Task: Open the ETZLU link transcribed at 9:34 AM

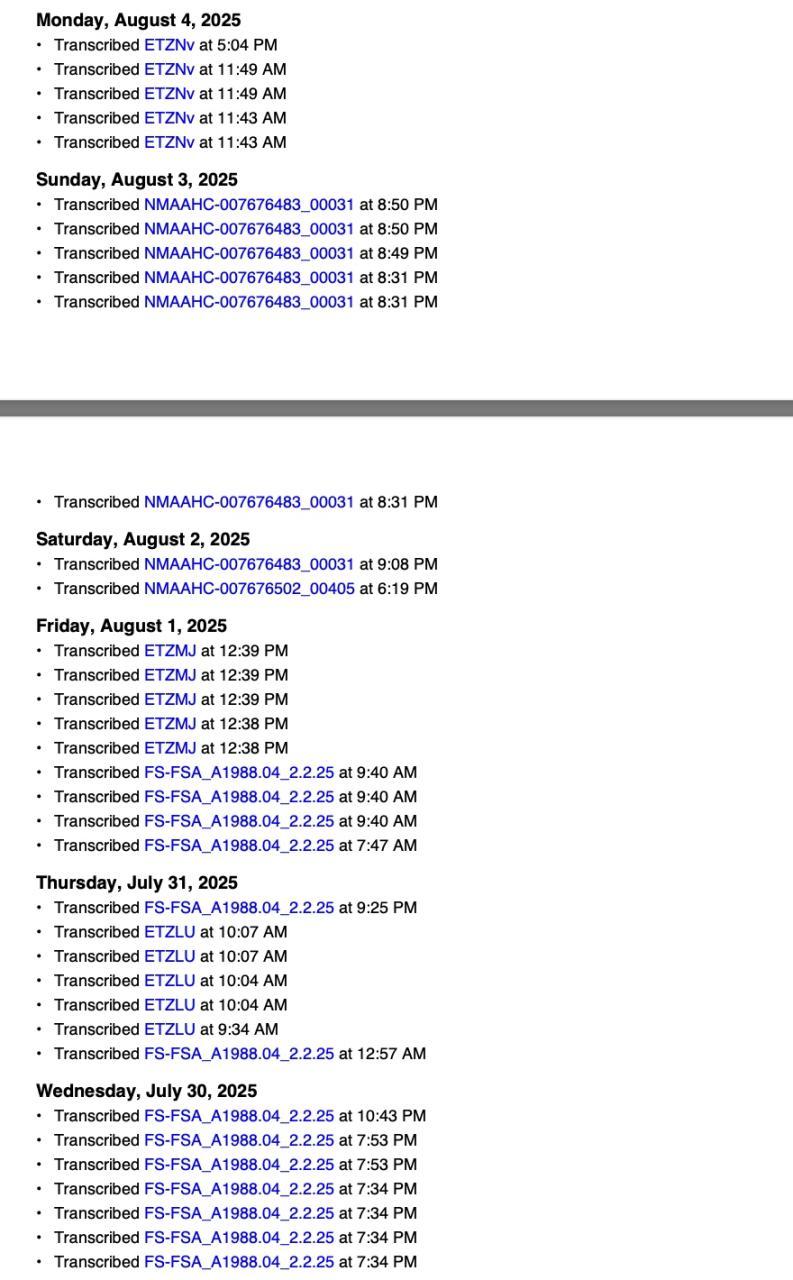Action: (169, 1029)
